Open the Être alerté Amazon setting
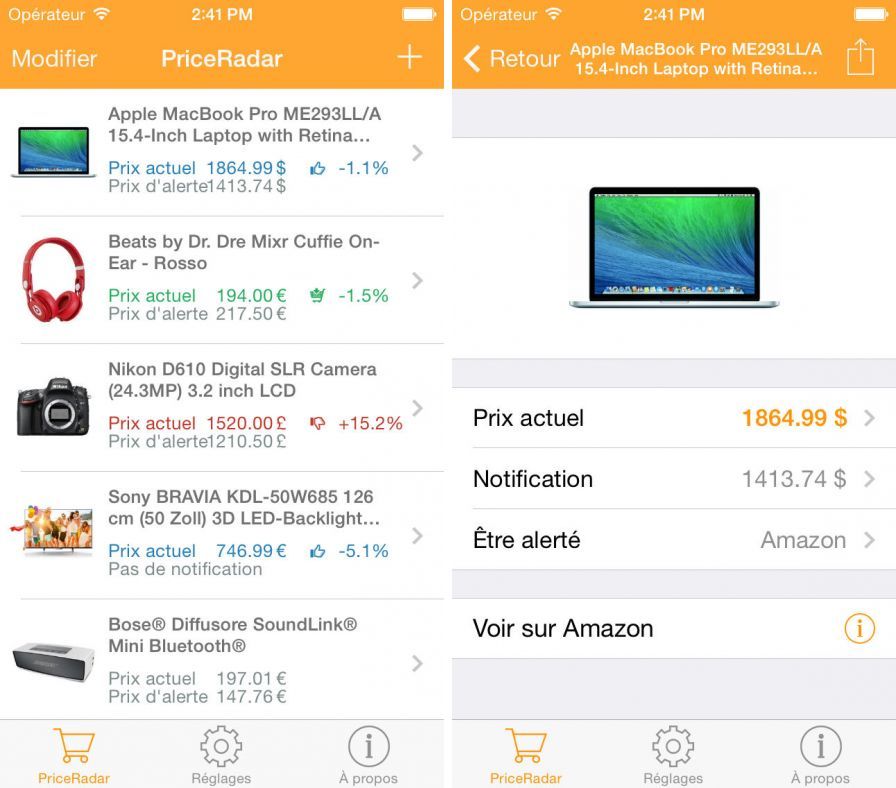 coord(673,540)
